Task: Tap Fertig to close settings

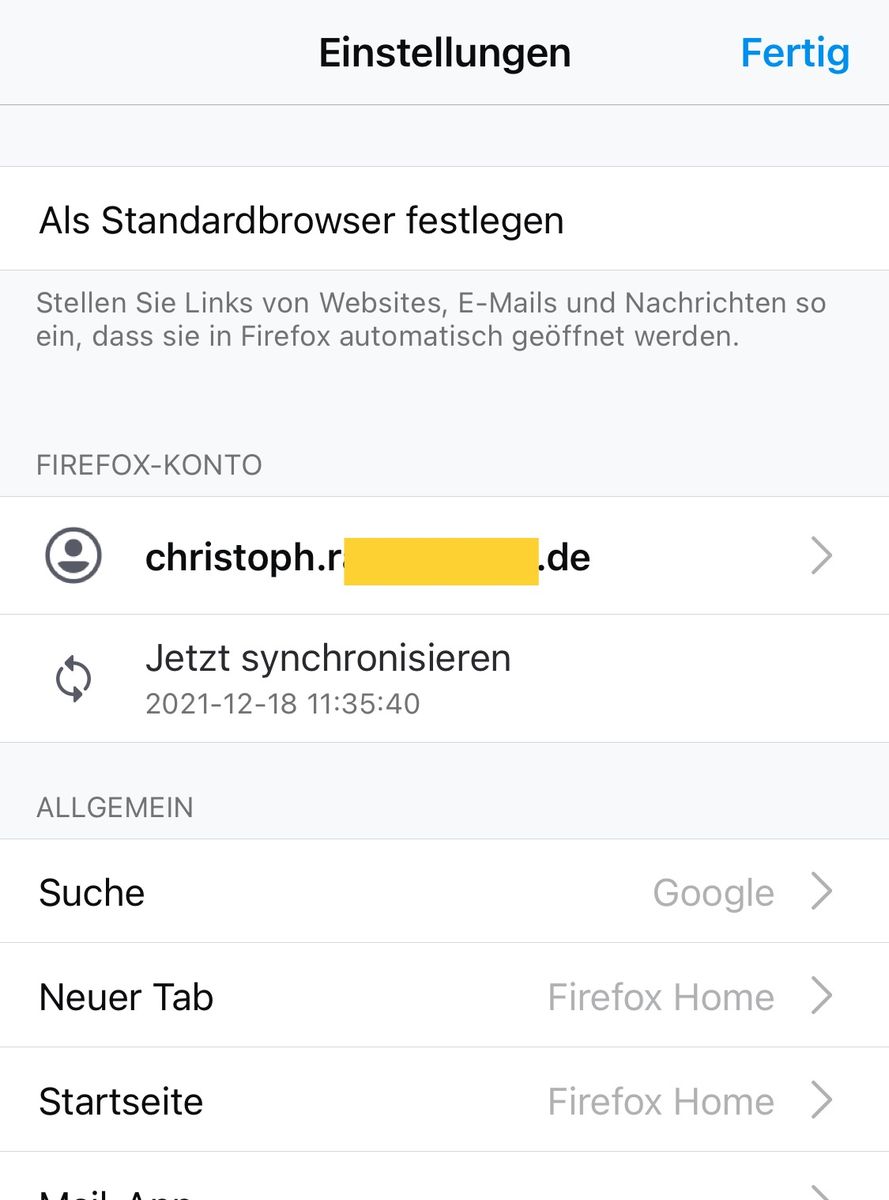Action: (794, 53)
